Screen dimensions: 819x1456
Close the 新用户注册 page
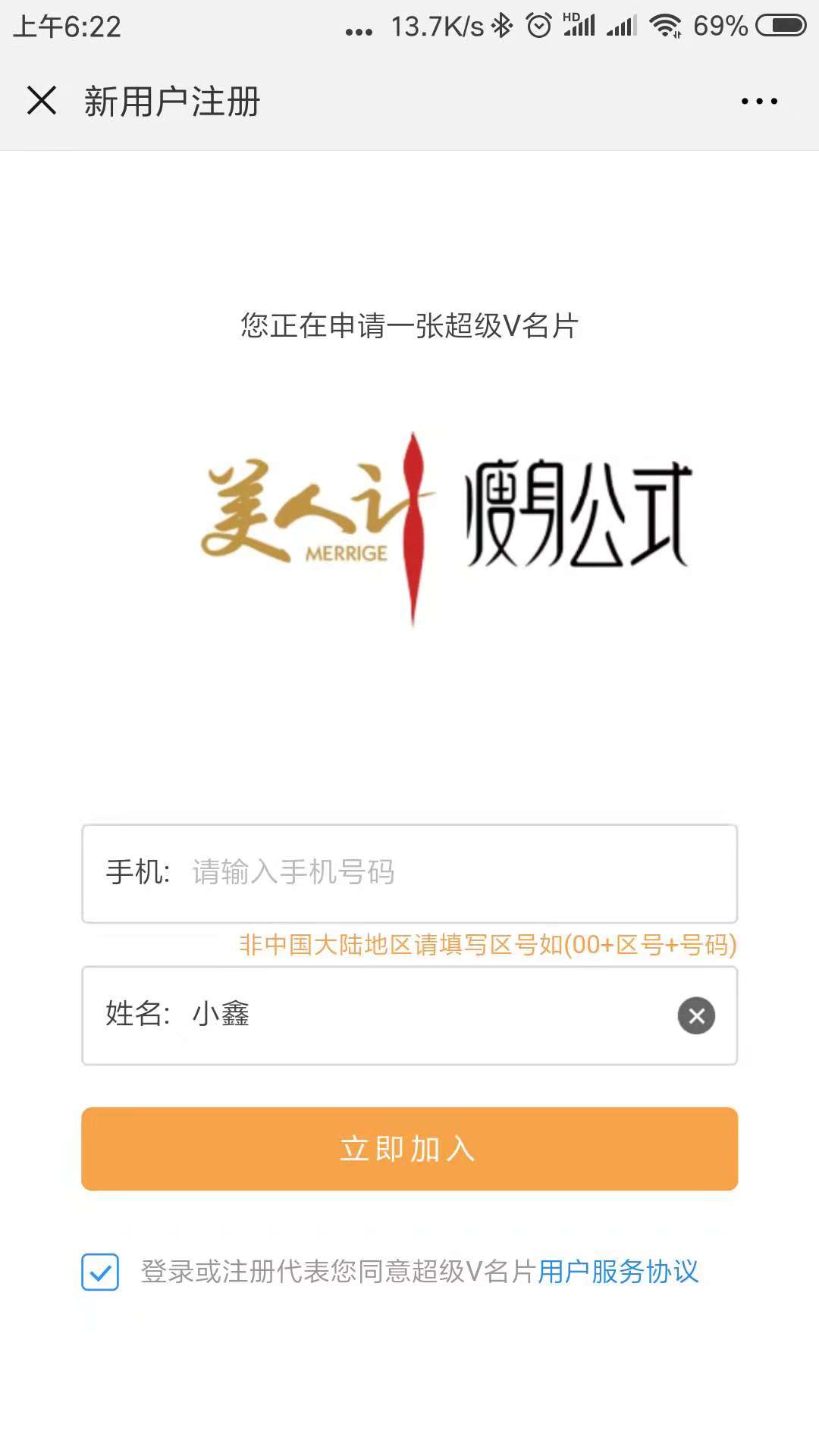pos(42,100)
